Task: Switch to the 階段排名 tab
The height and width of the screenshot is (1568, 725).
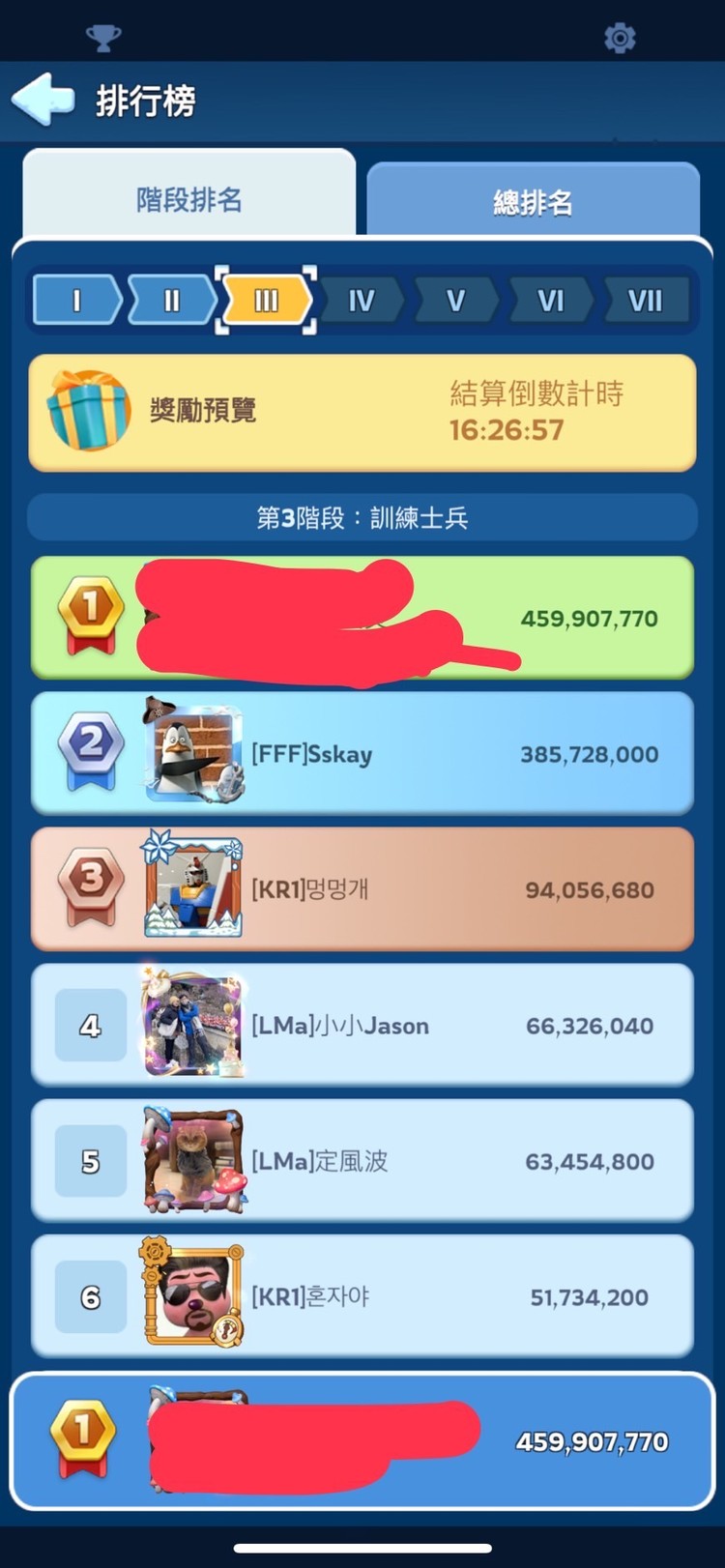Action: pos(188,199)
